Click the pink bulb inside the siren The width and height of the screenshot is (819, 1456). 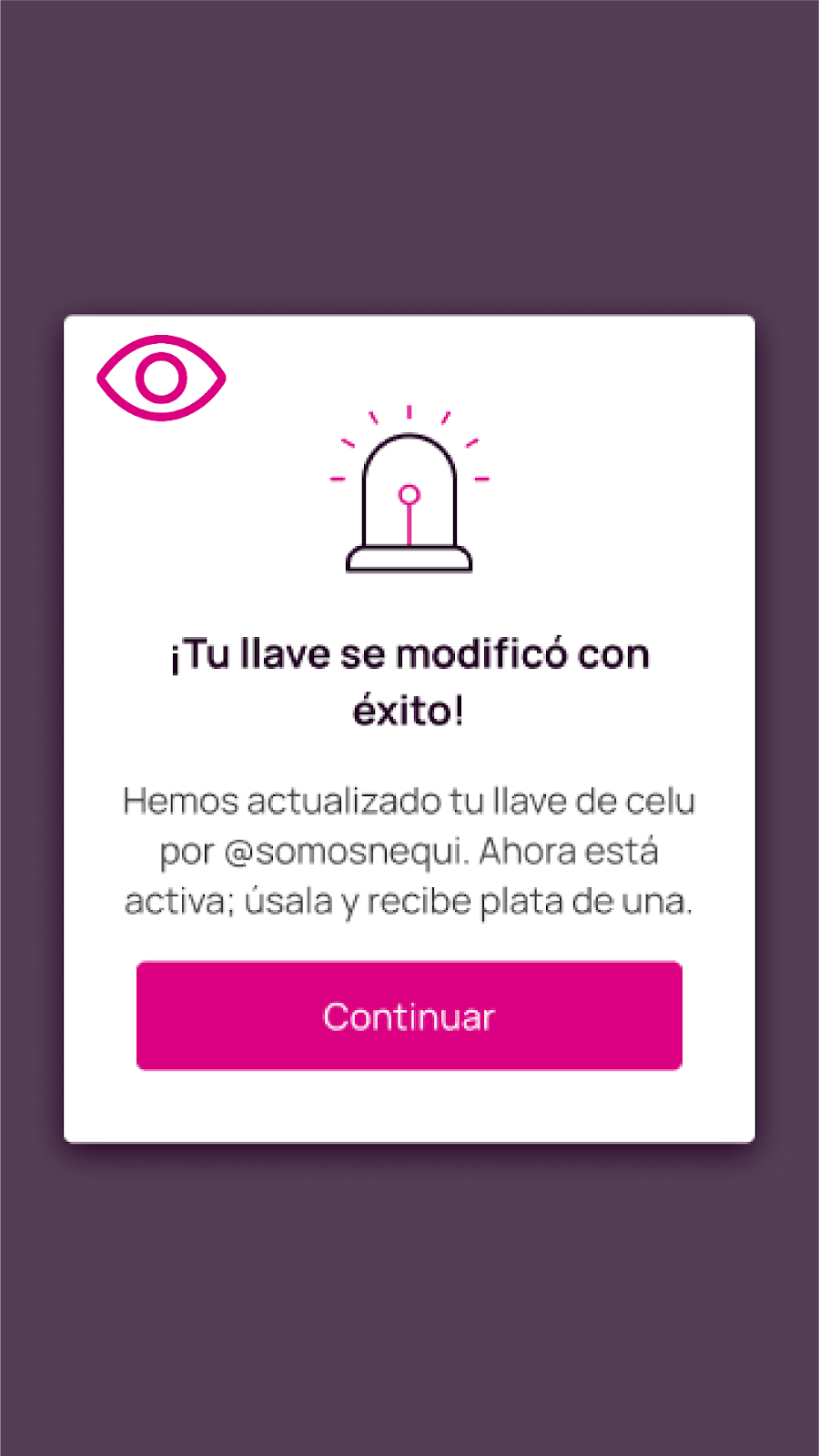pyautogui.click(x=410, y=494)
